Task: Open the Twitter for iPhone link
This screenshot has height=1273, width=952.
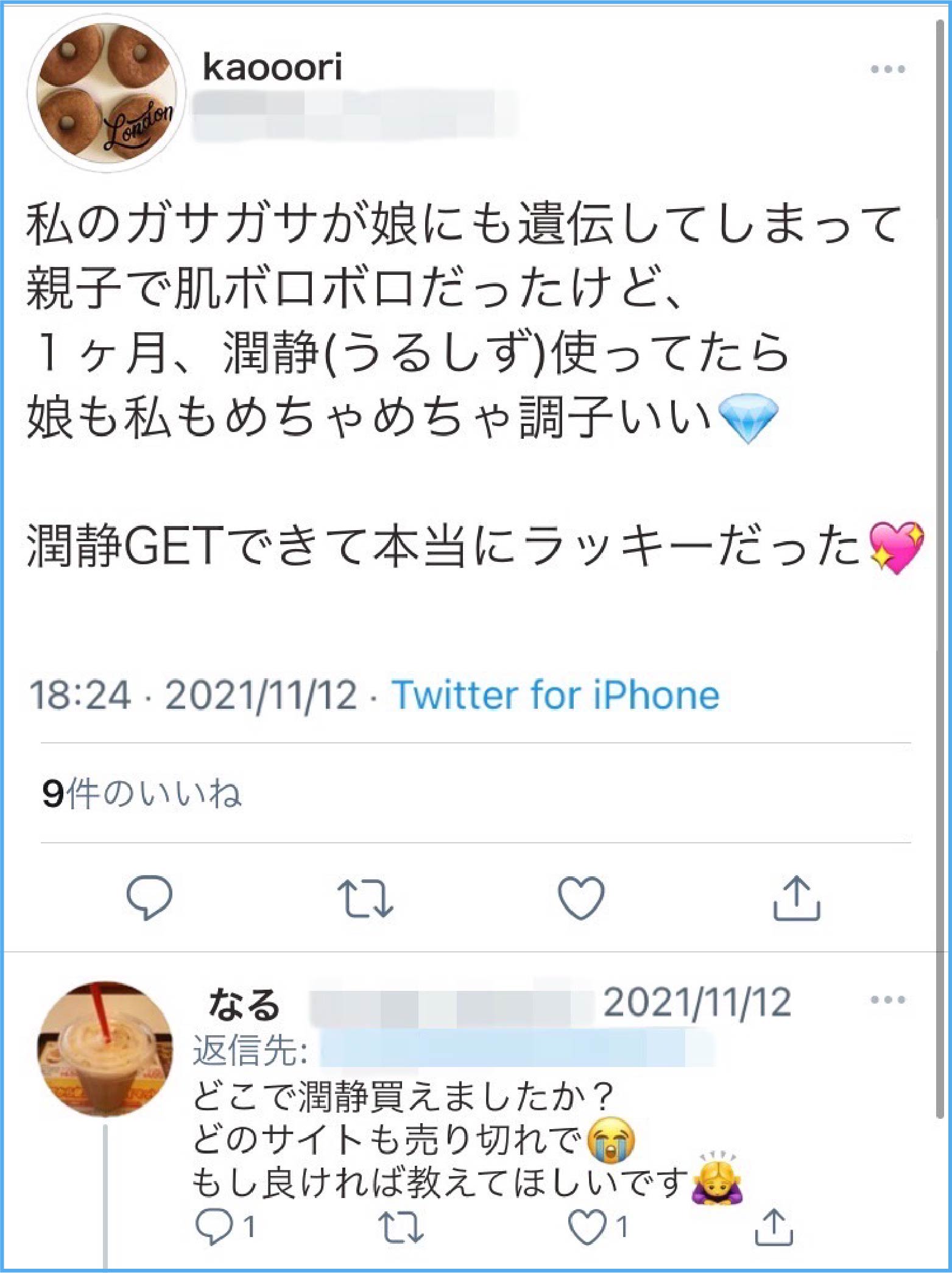Action: (x=555, y=694)
